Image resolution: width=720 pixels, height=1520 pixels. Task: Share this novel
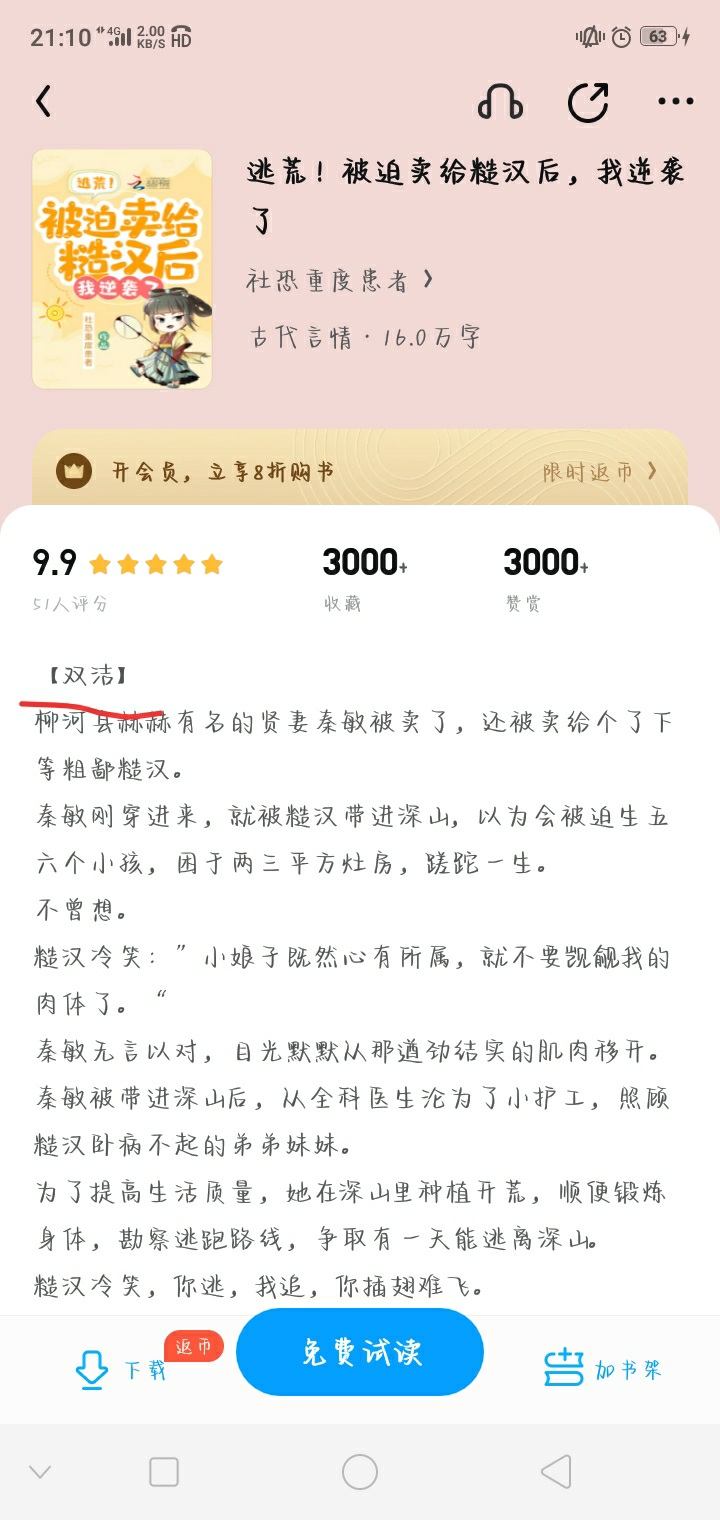pos(588,102)
